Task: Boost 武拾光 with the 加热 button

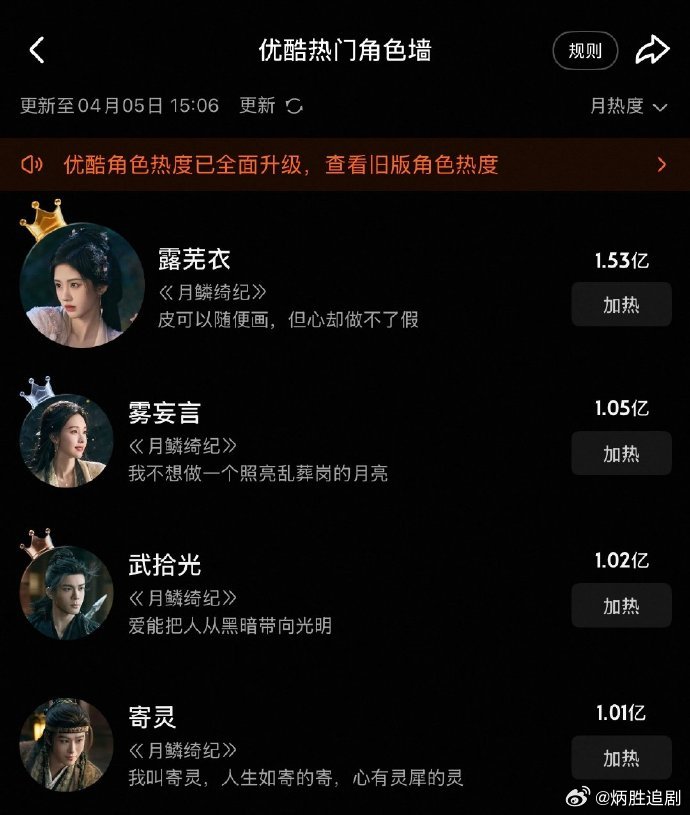Action: pos(621,605)
